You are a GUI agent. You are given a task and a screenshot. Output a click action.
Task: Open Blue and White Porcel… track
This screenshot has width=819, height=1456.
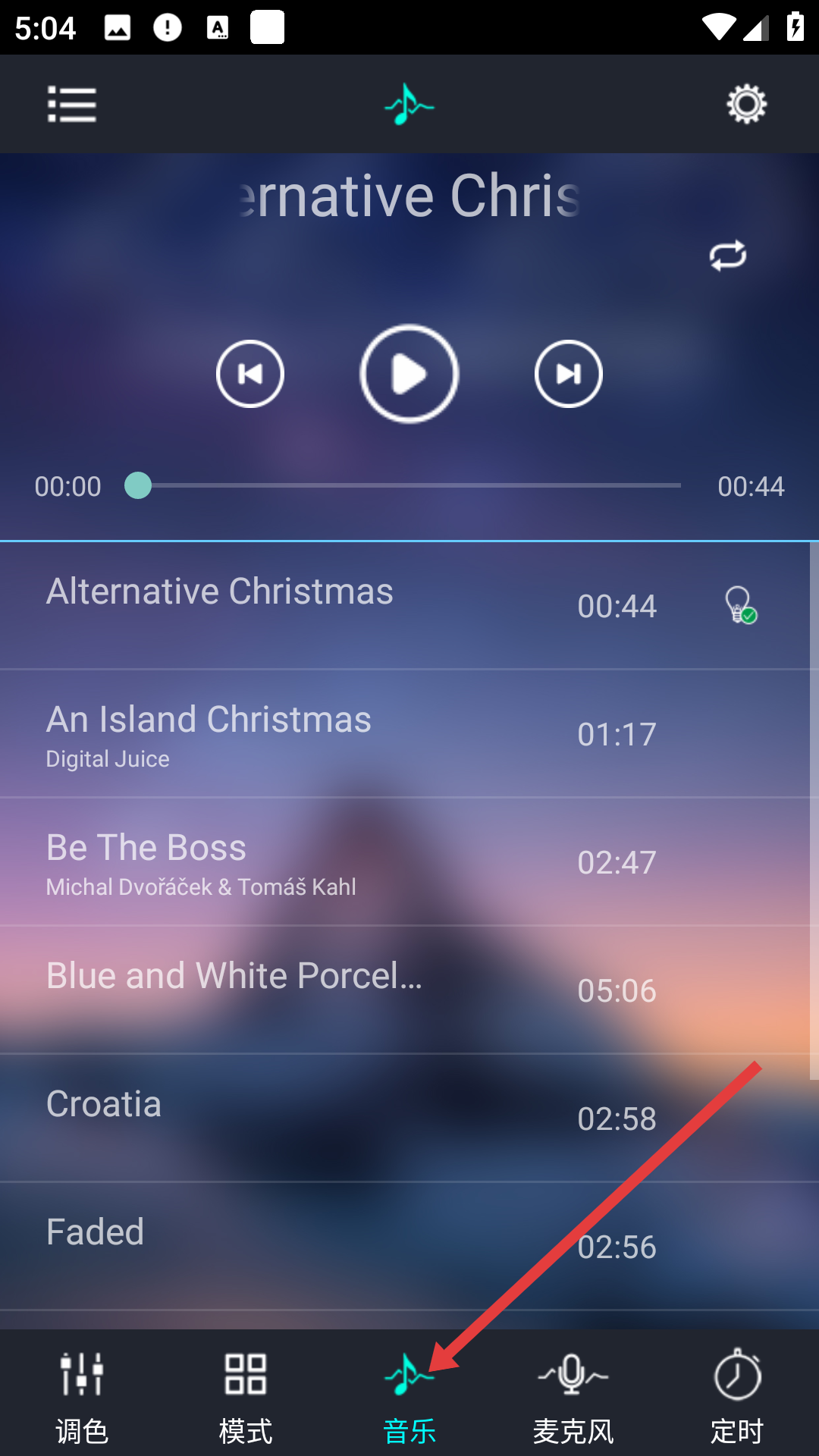click(x=405, y=990)
